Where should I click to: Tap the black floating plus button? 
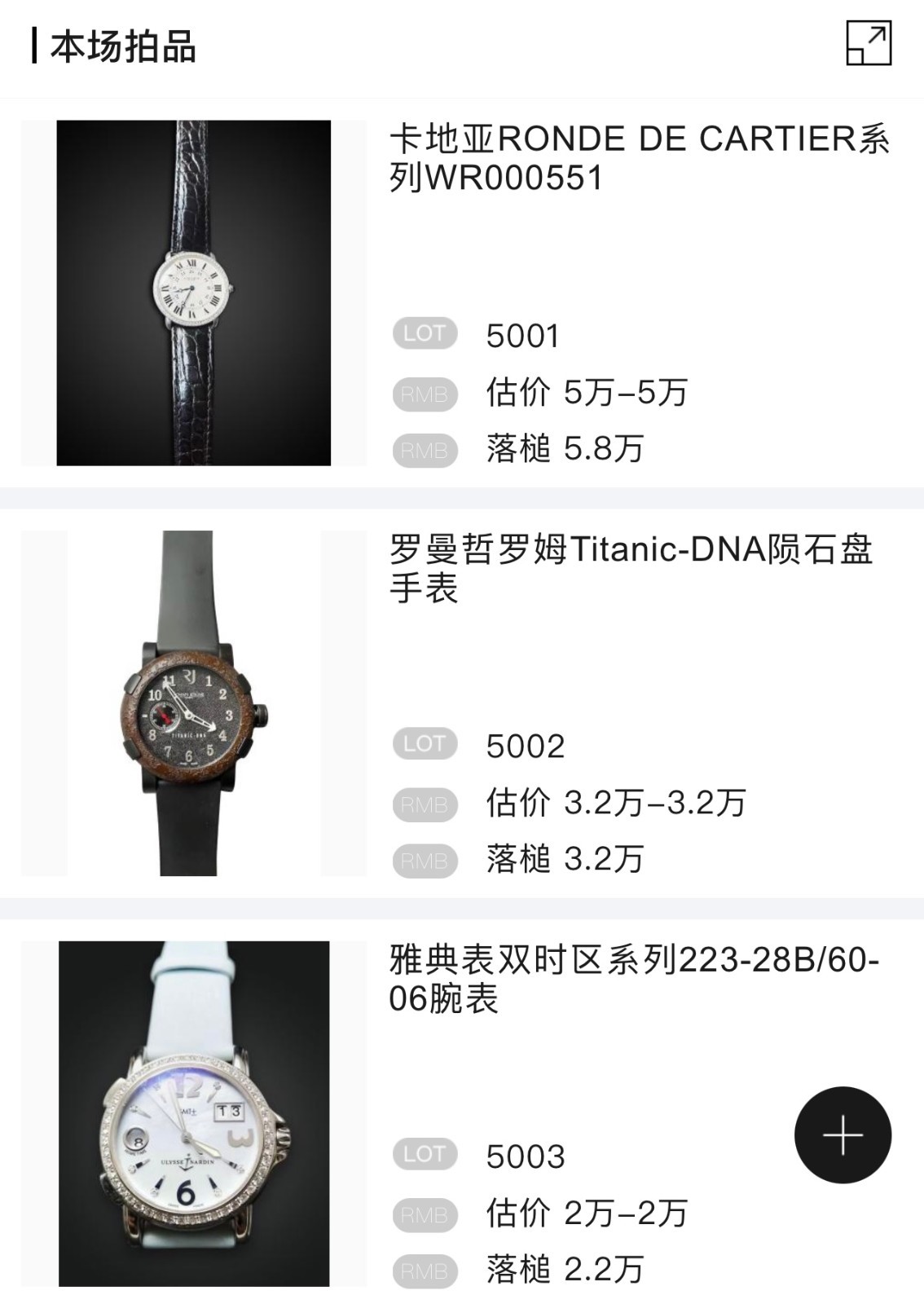[x=843, y=1134]
